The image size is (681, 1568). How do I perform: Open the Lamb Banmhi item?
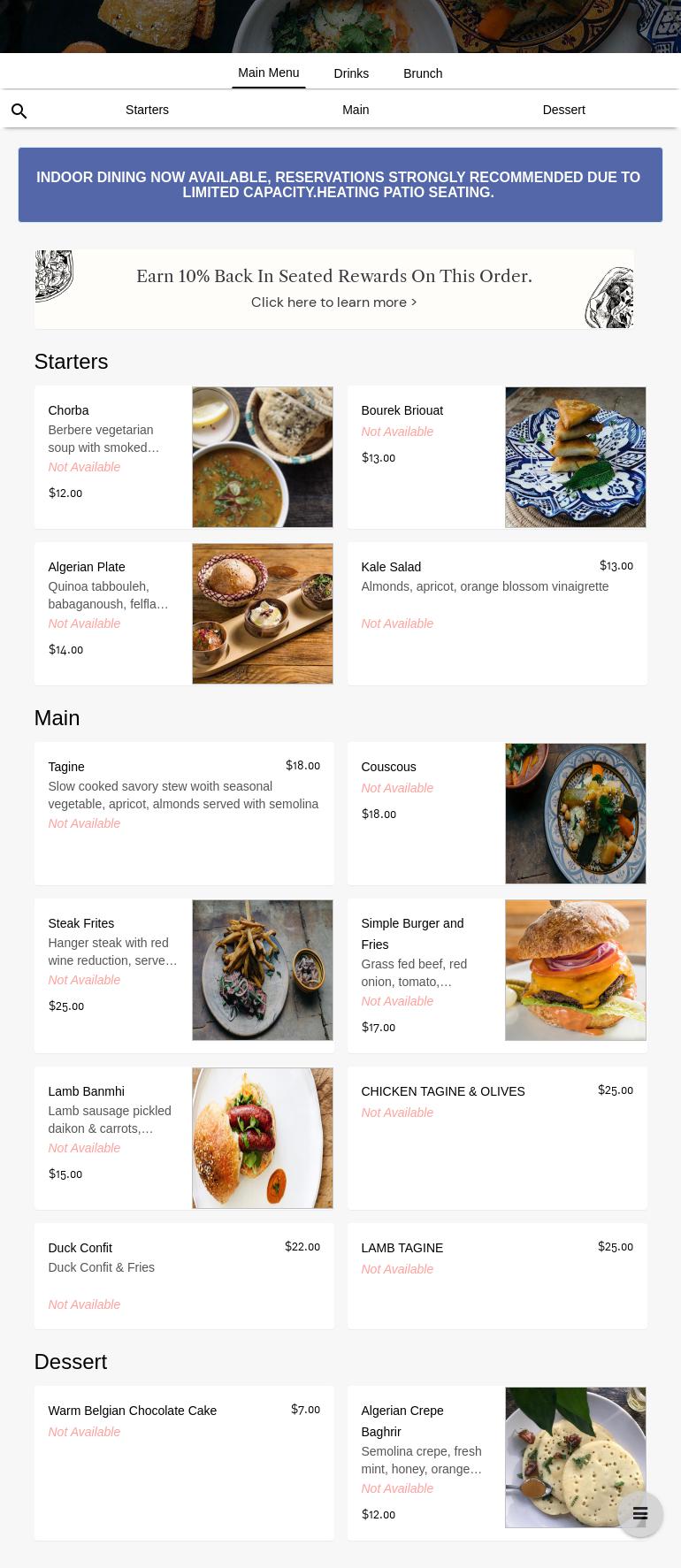pos(183,1137)
